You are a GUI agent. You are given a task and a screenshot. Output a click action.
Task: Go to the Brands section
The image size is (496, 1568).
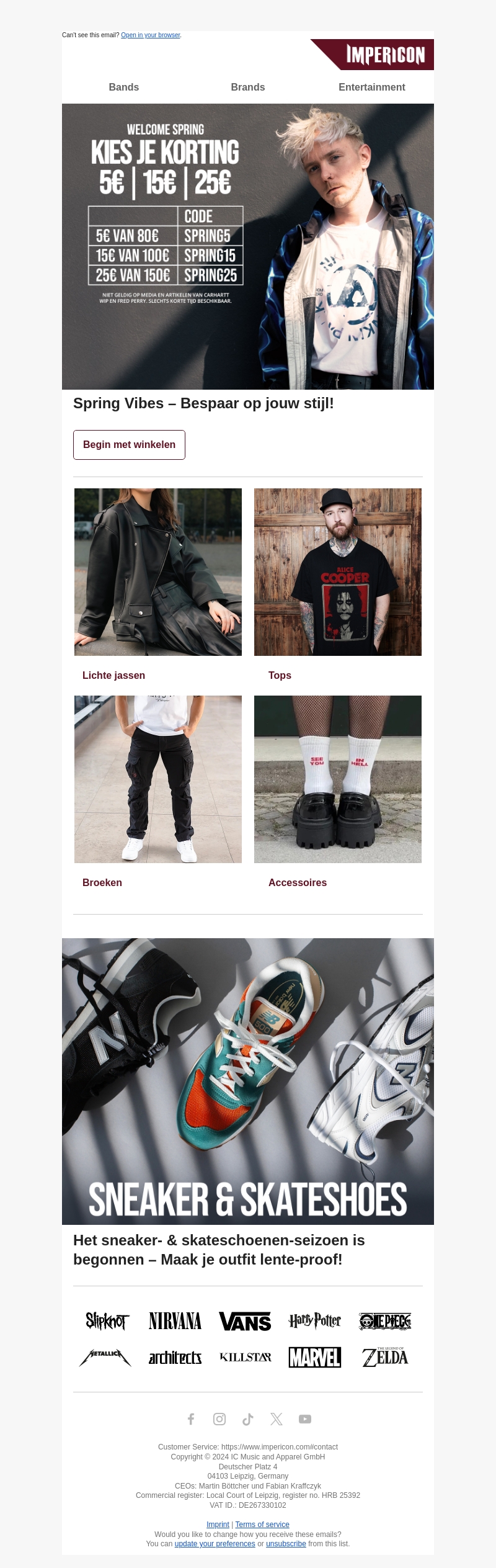[248, 87]
